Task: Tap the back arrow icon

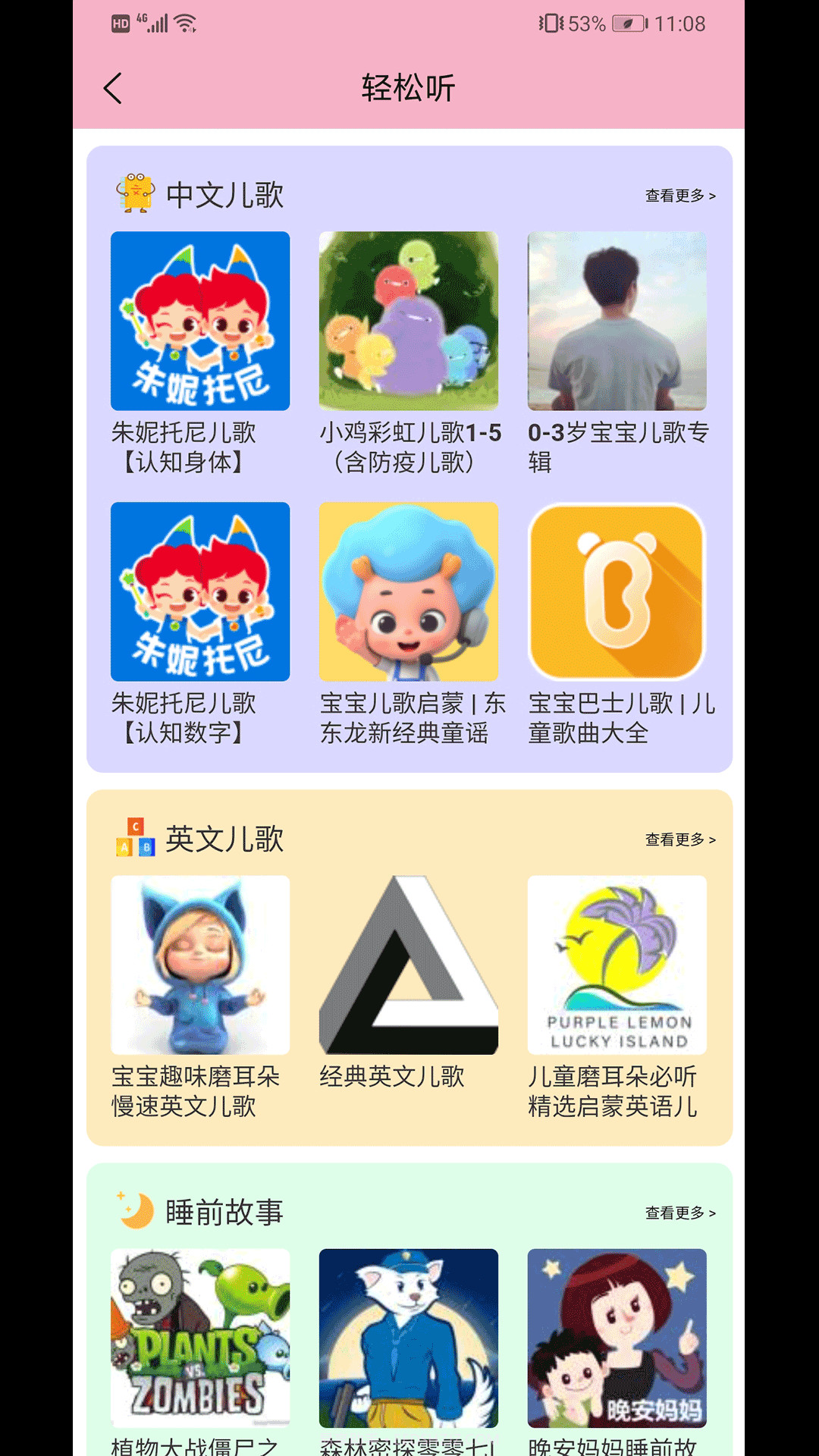Action: coord(112,89)
